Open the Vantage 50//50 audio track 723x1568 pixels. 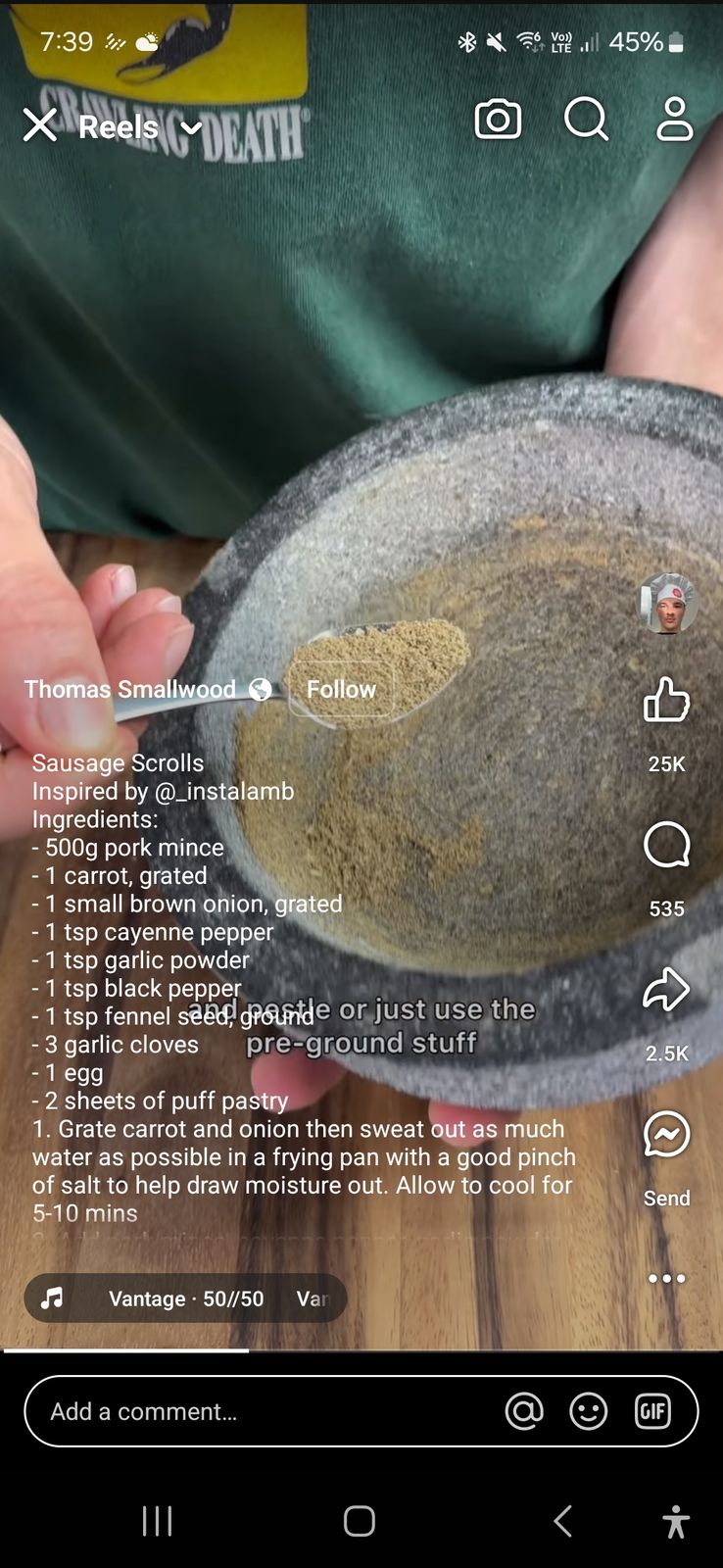[x=185, y=1298]
